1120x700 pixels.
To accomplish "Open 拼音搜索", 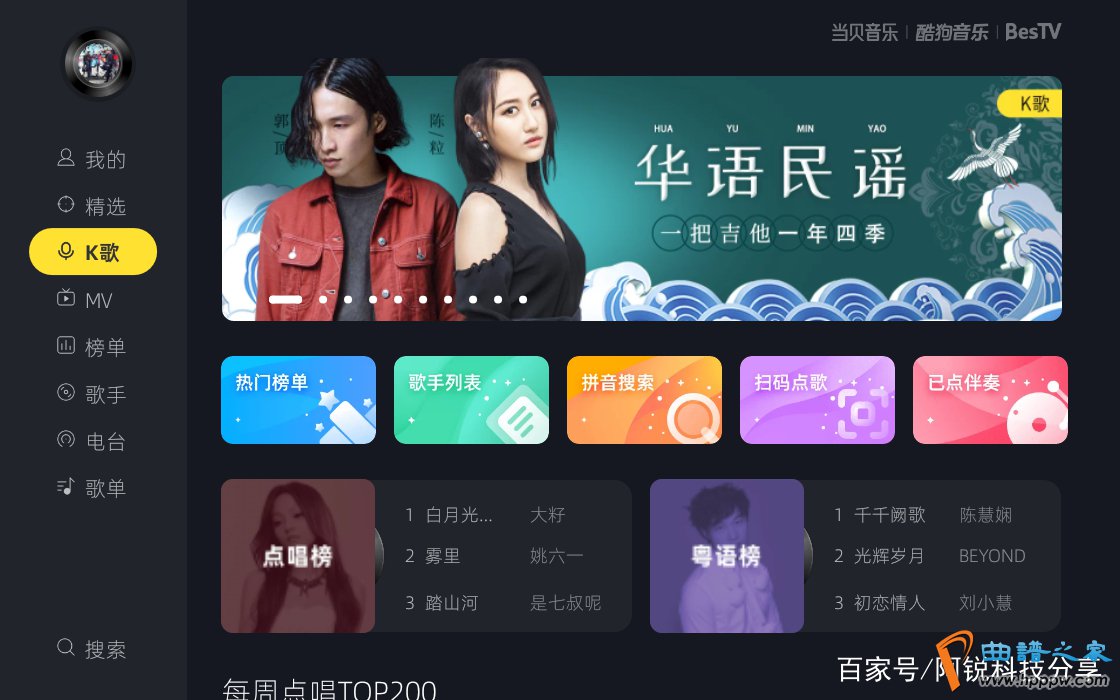I will [644, 400].
